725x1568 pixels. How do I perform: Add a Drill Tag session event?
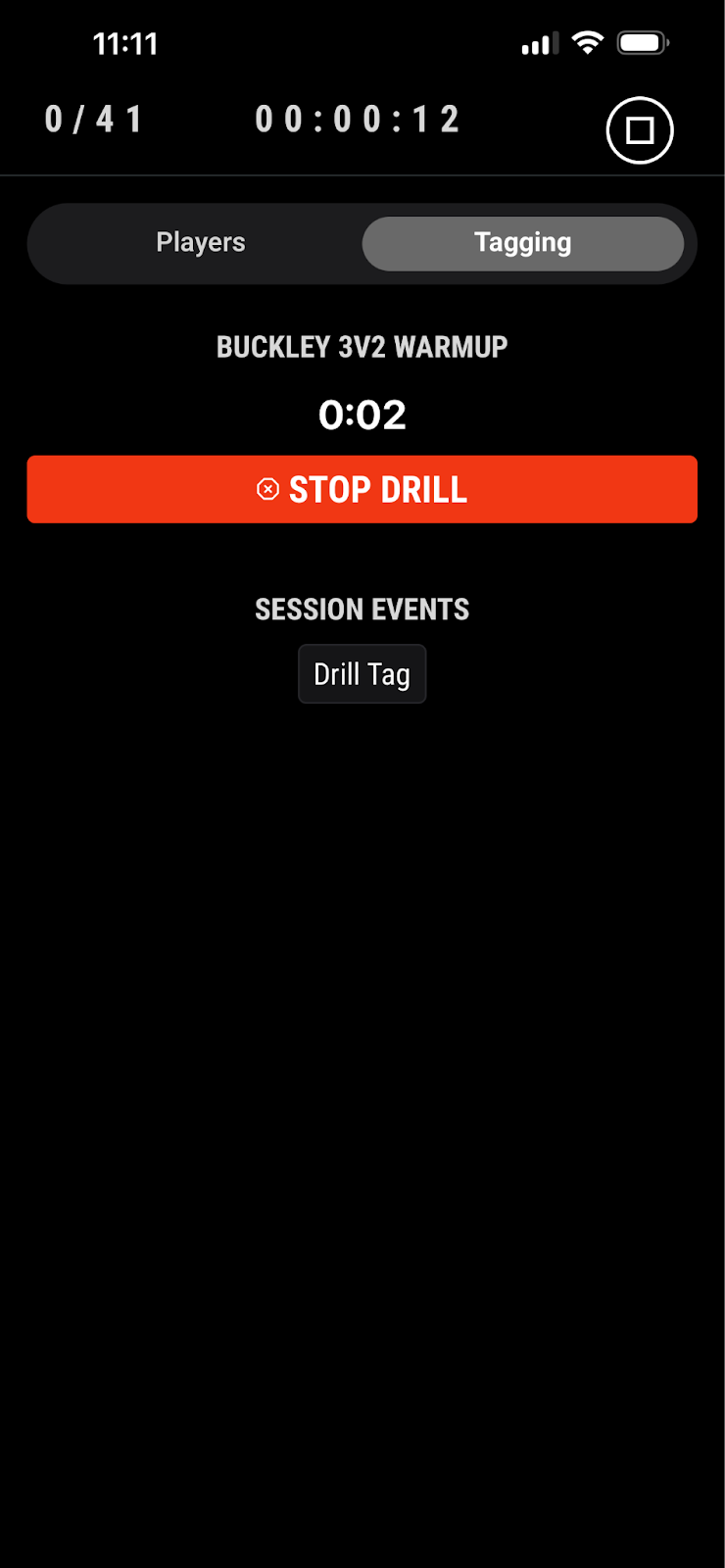[x=362, y=674]
